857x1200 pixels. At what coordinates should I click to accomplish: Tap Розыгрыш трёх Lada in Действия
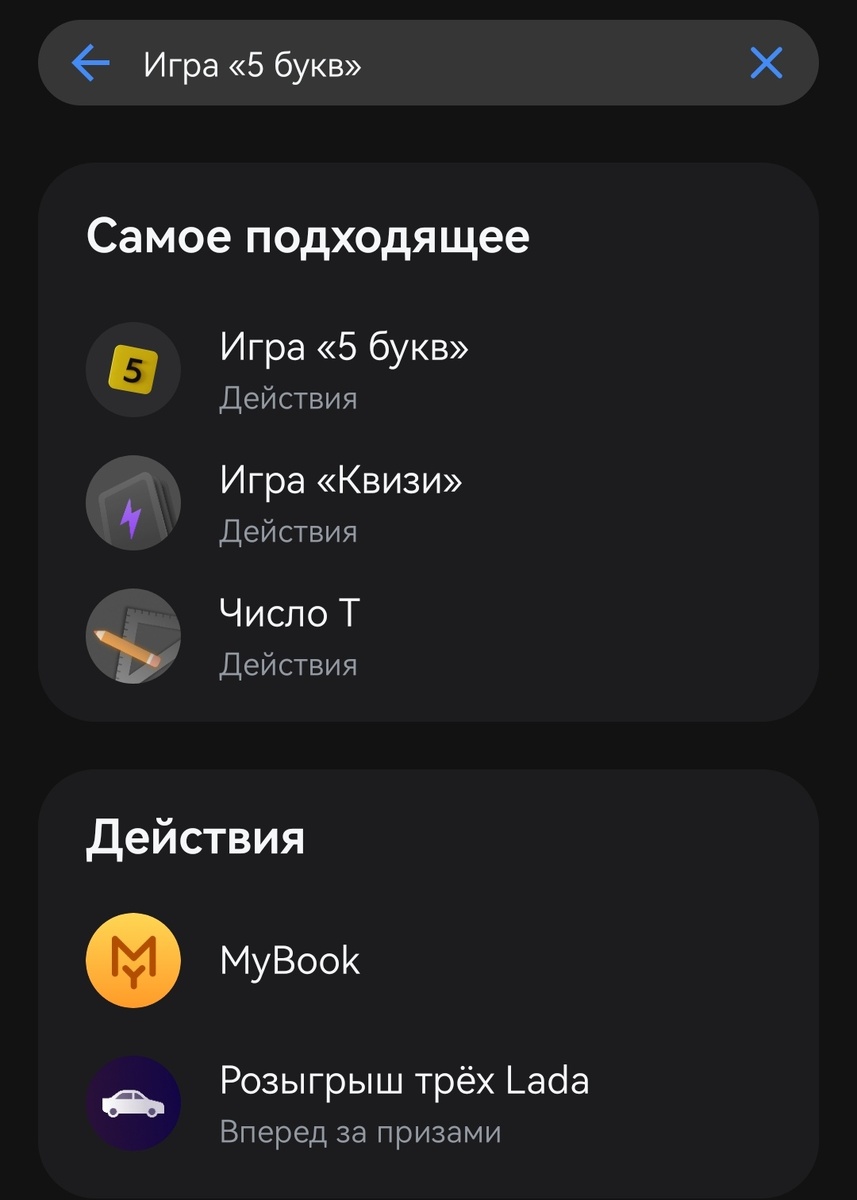[x=404, y=1080]
